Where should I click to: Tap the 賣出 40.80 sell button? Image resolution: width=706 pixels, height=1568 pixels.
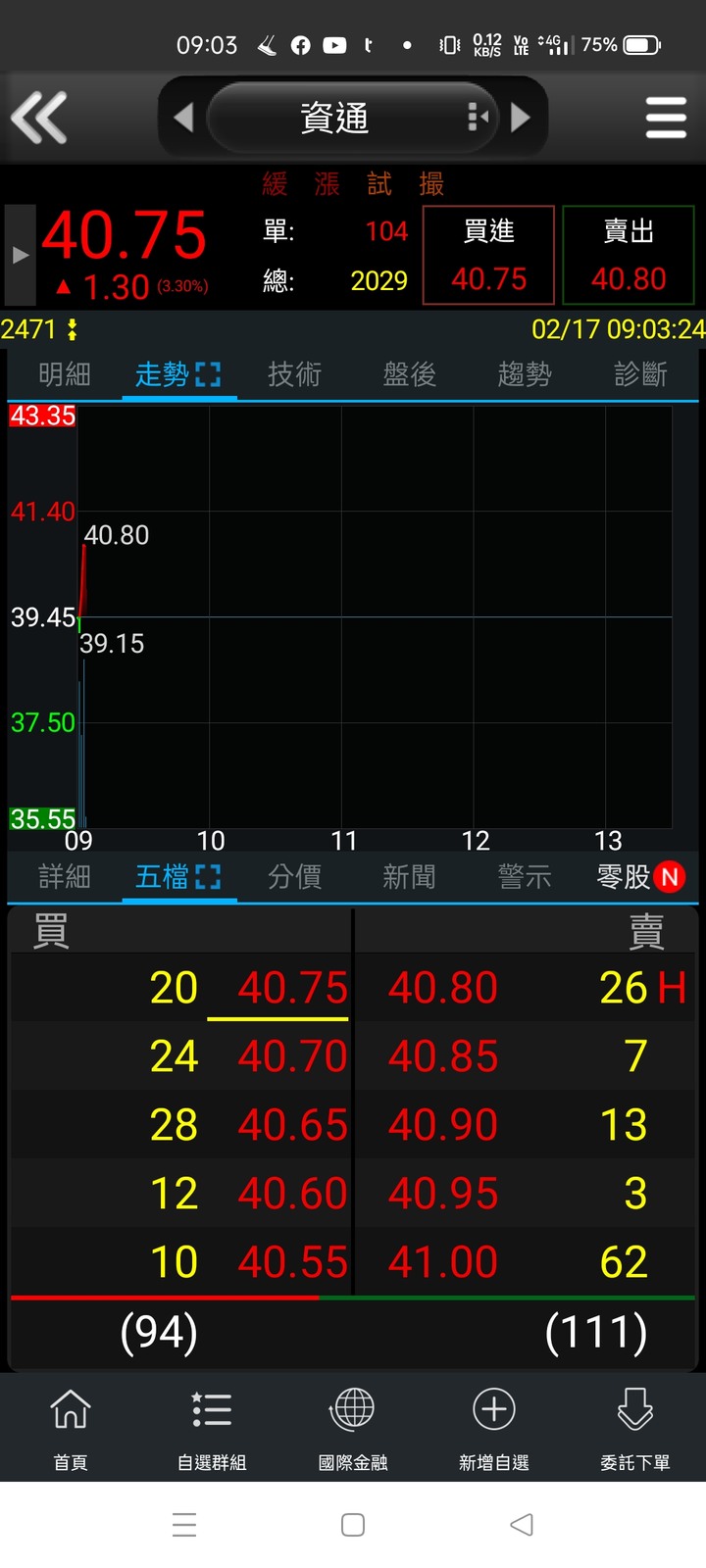click(x=629, y=256)
